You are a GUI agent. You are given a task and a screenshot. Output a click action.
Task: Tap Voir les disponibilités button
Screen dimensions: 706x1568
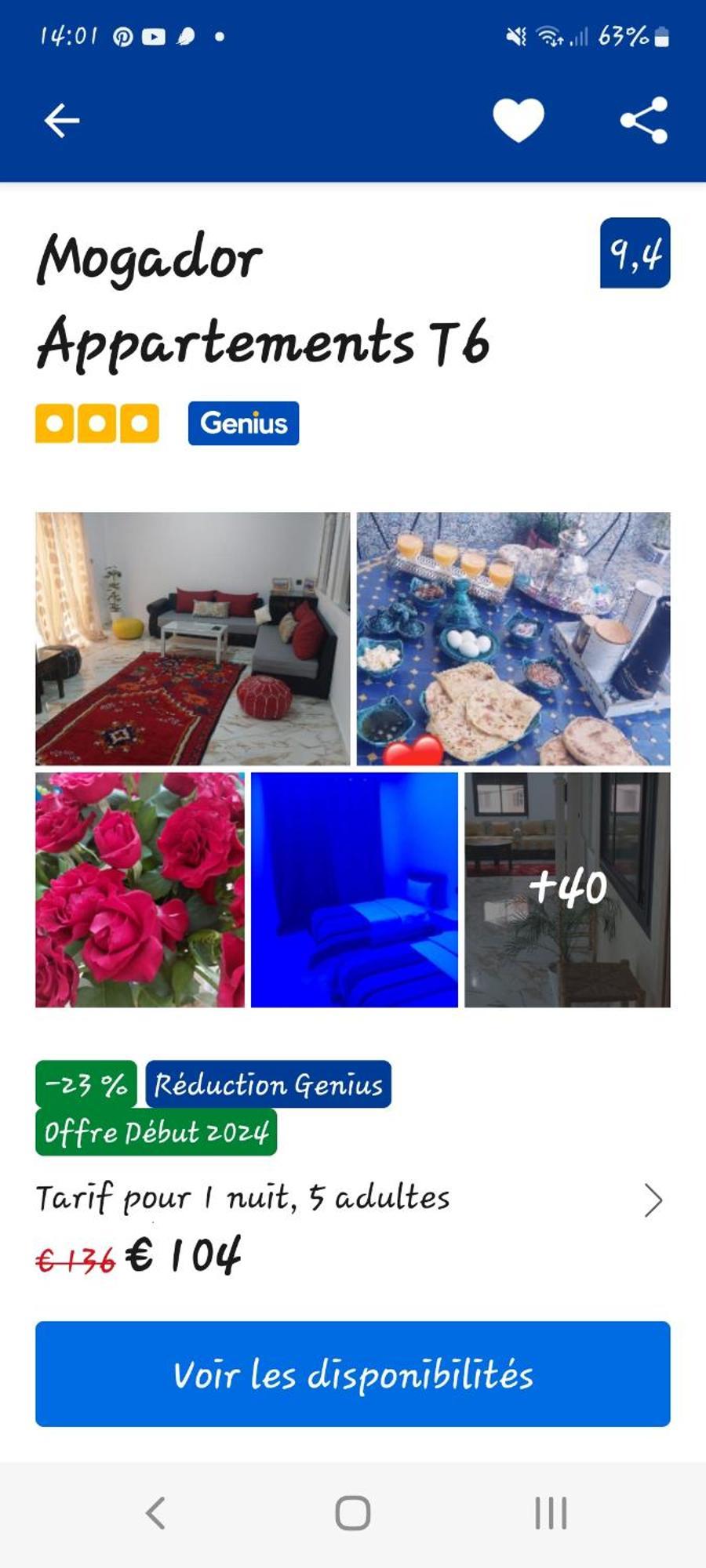click(x=353, y=1374)
